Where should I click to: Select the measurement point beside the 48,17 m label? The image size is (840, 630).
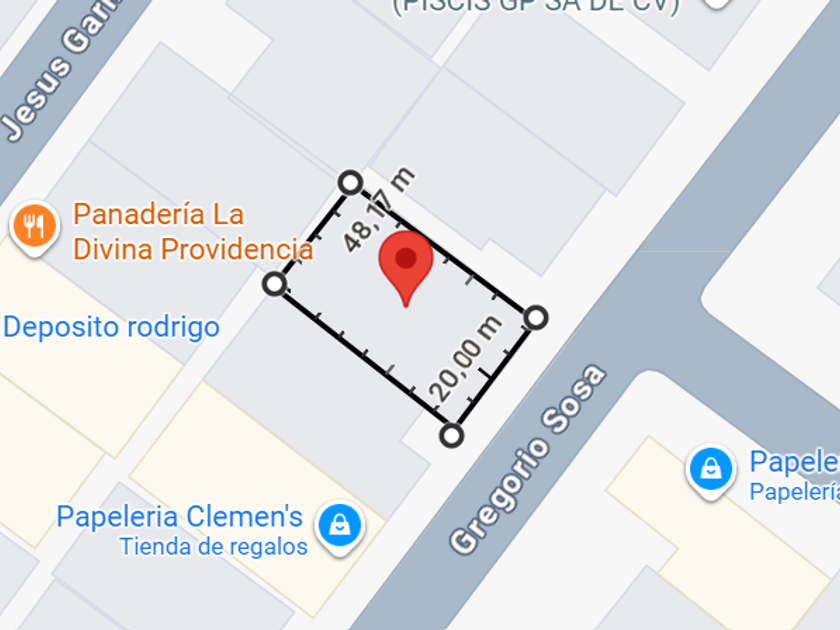pos(350,183)
